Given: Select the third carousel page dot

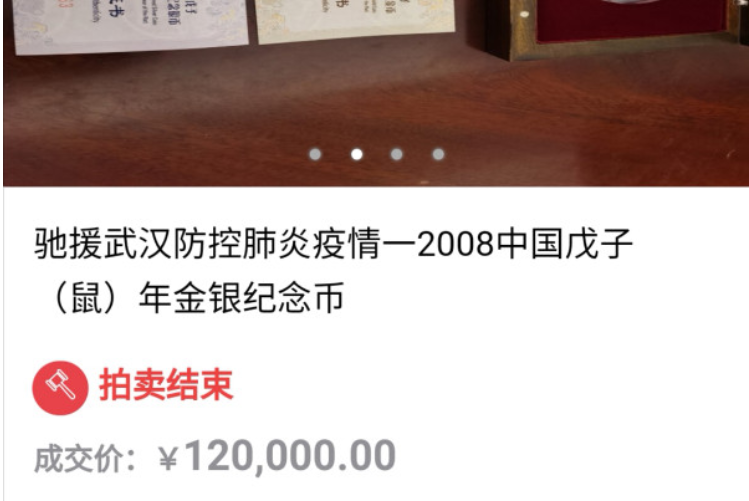Looking at the screenshot, I should point(397,154).
